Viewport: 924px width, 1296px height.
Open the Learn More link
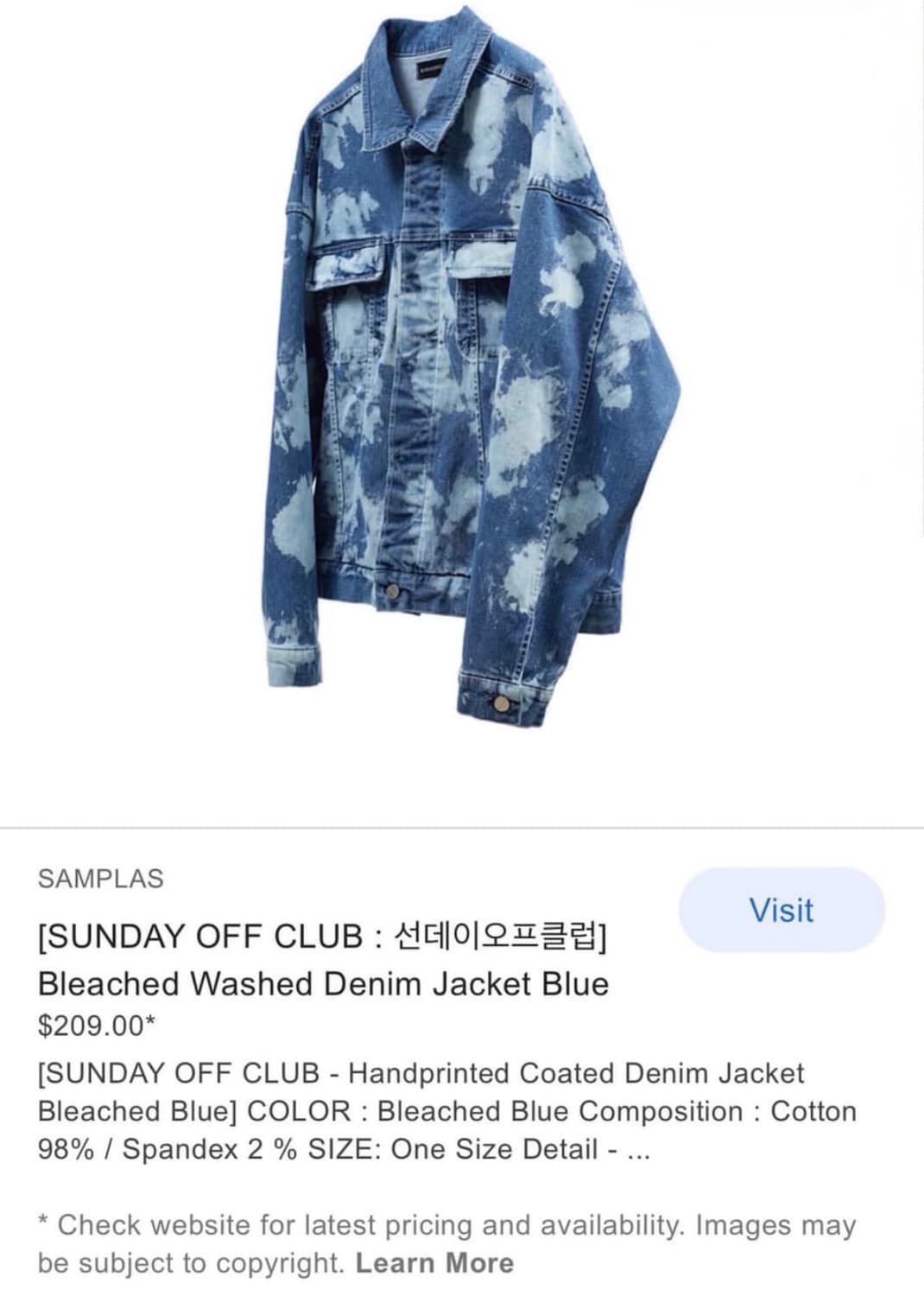pyautogui.click(x=432, y=1264)
